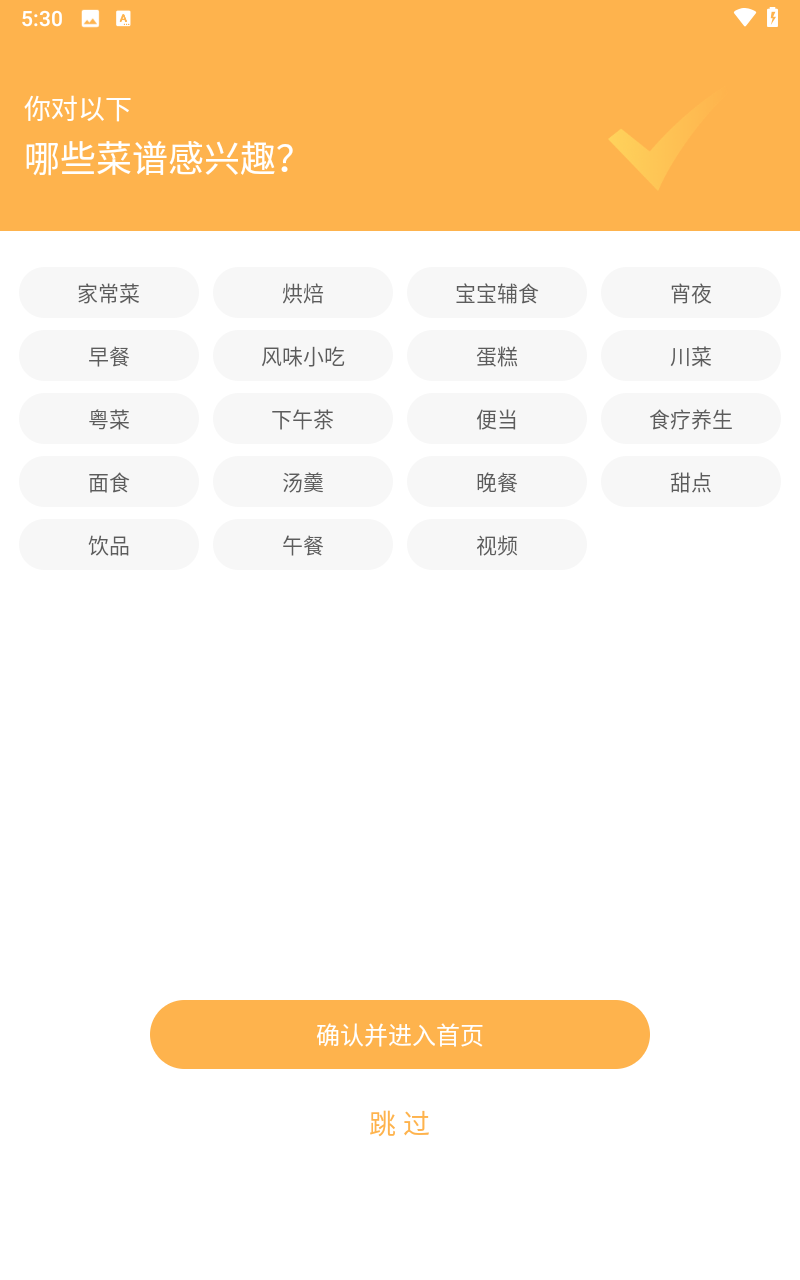Viewport: 800px width, 1280px height.
Task: Pick 宵夜 as an interest
Action: 691,293
